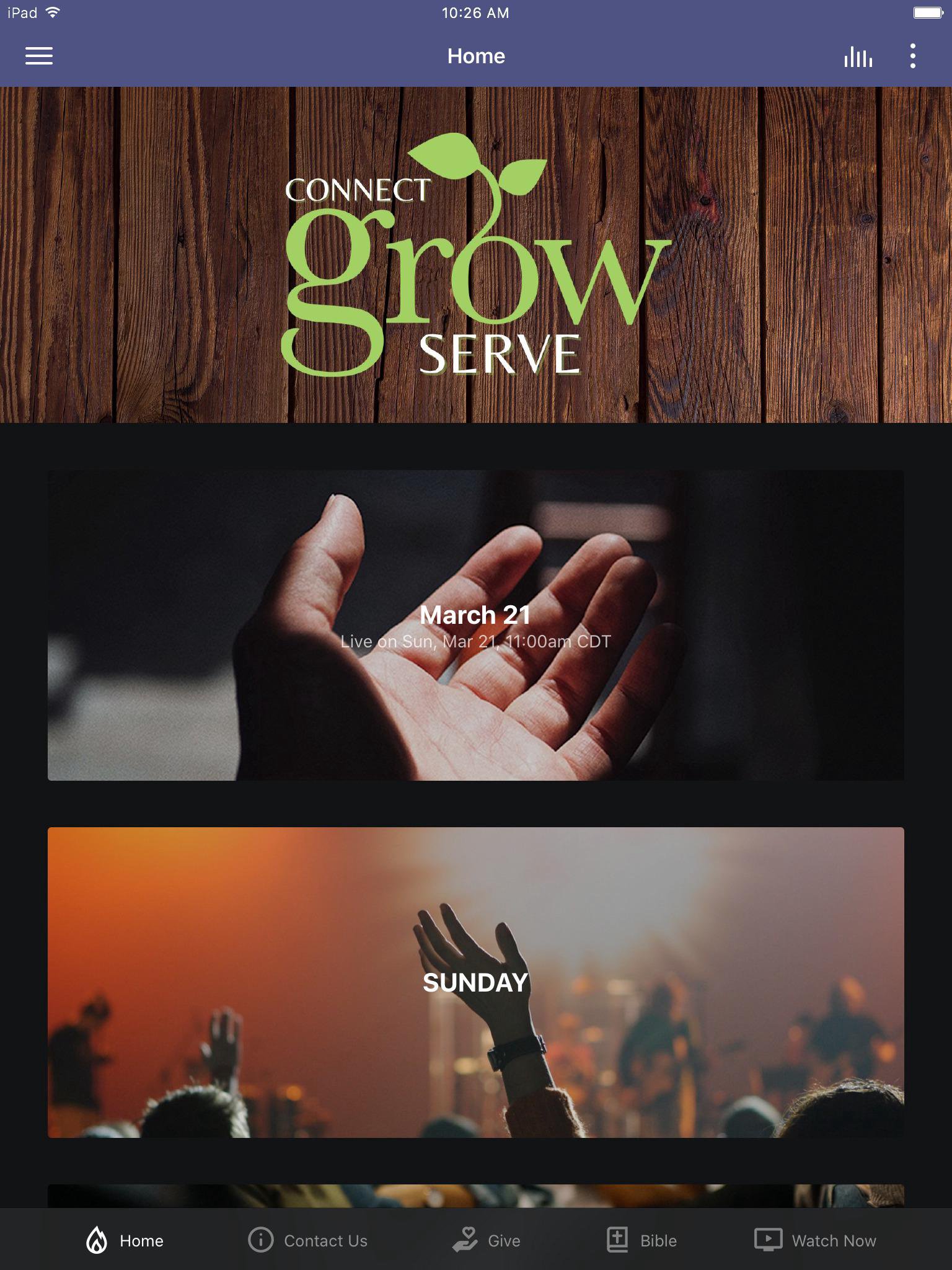This screenshot has height=1270, width=952.
Task: Select the Bible tab
Action: 641,1240
